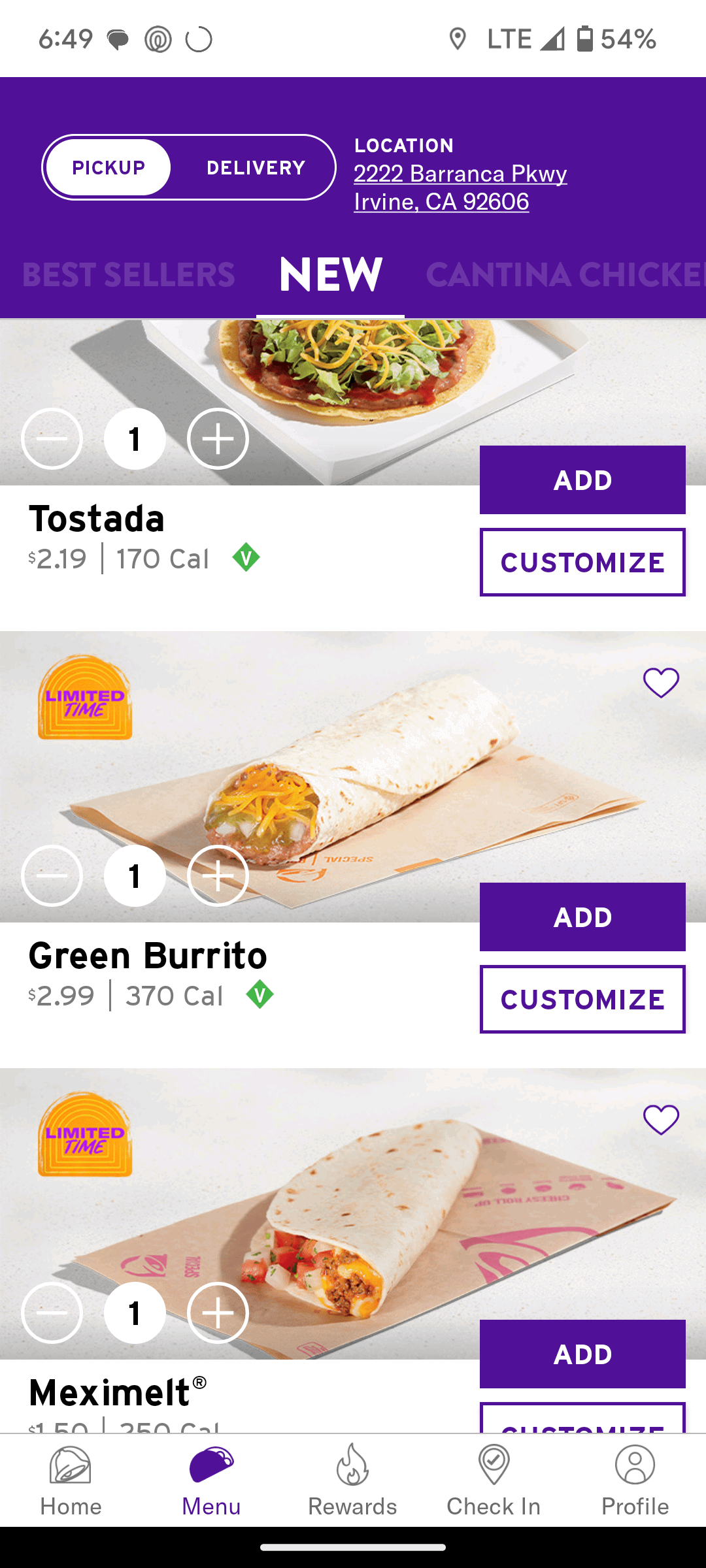The image size is (706, 1568).
Task: Increase the Meximelt quantity
Action: click(x=218, y=1313)
